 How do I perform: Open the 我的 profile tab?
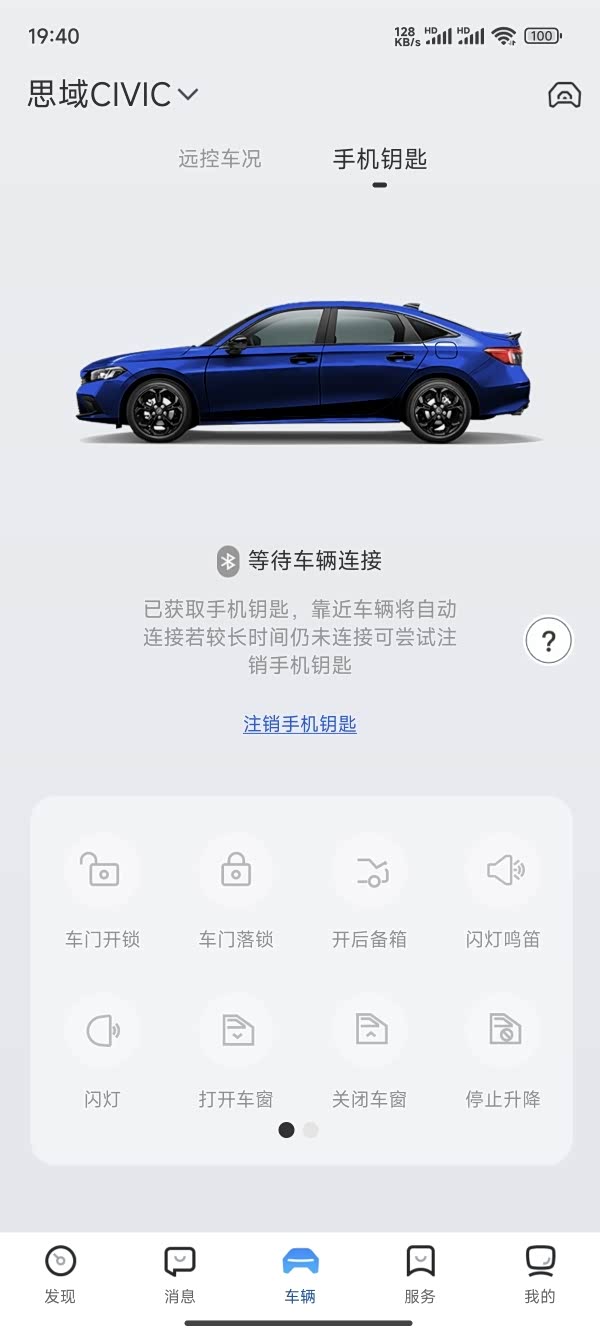[540, 1275]
